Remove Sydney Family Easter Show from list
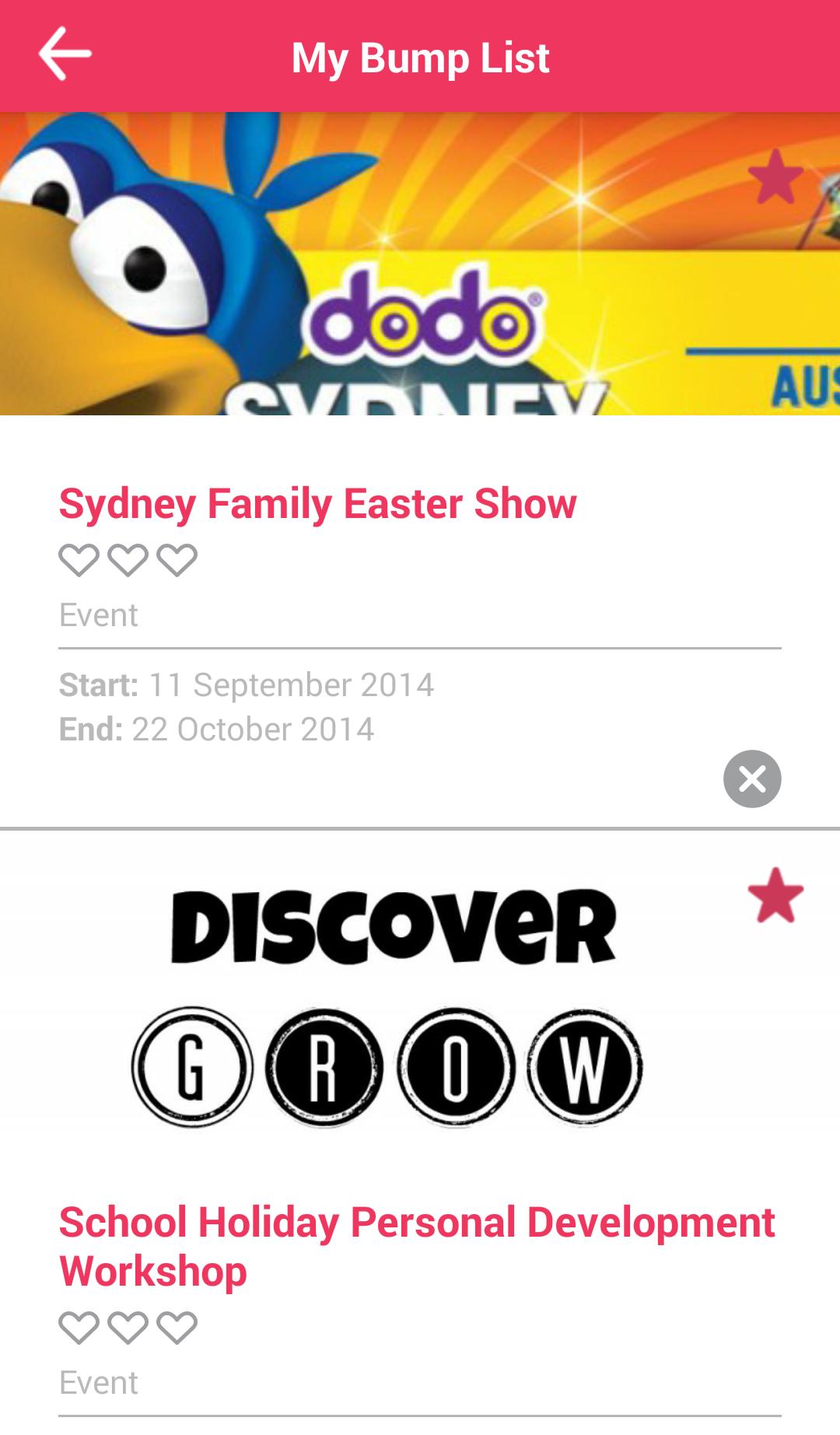 (x=751, y=779)
